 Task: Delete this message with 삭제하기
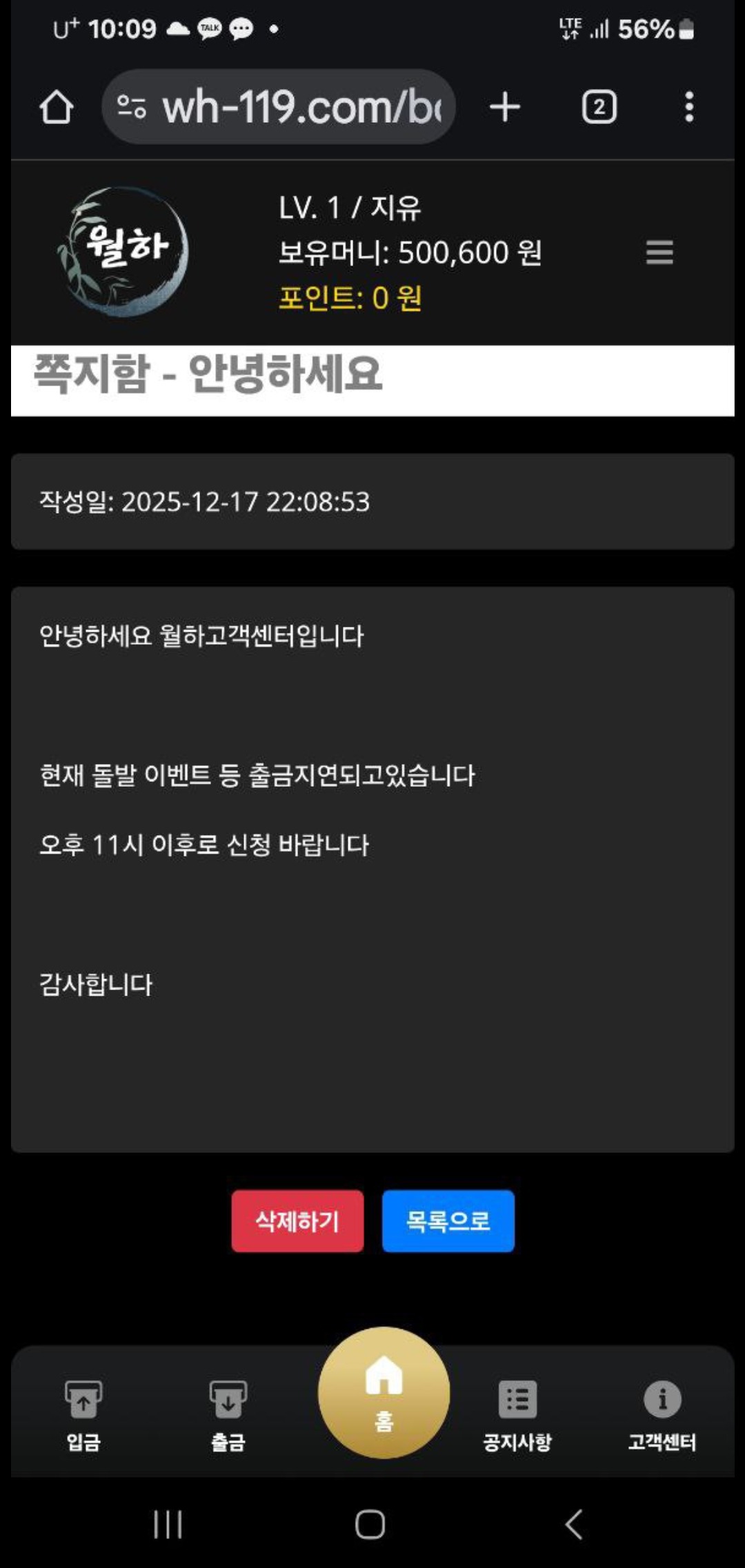click(297, 1220)
